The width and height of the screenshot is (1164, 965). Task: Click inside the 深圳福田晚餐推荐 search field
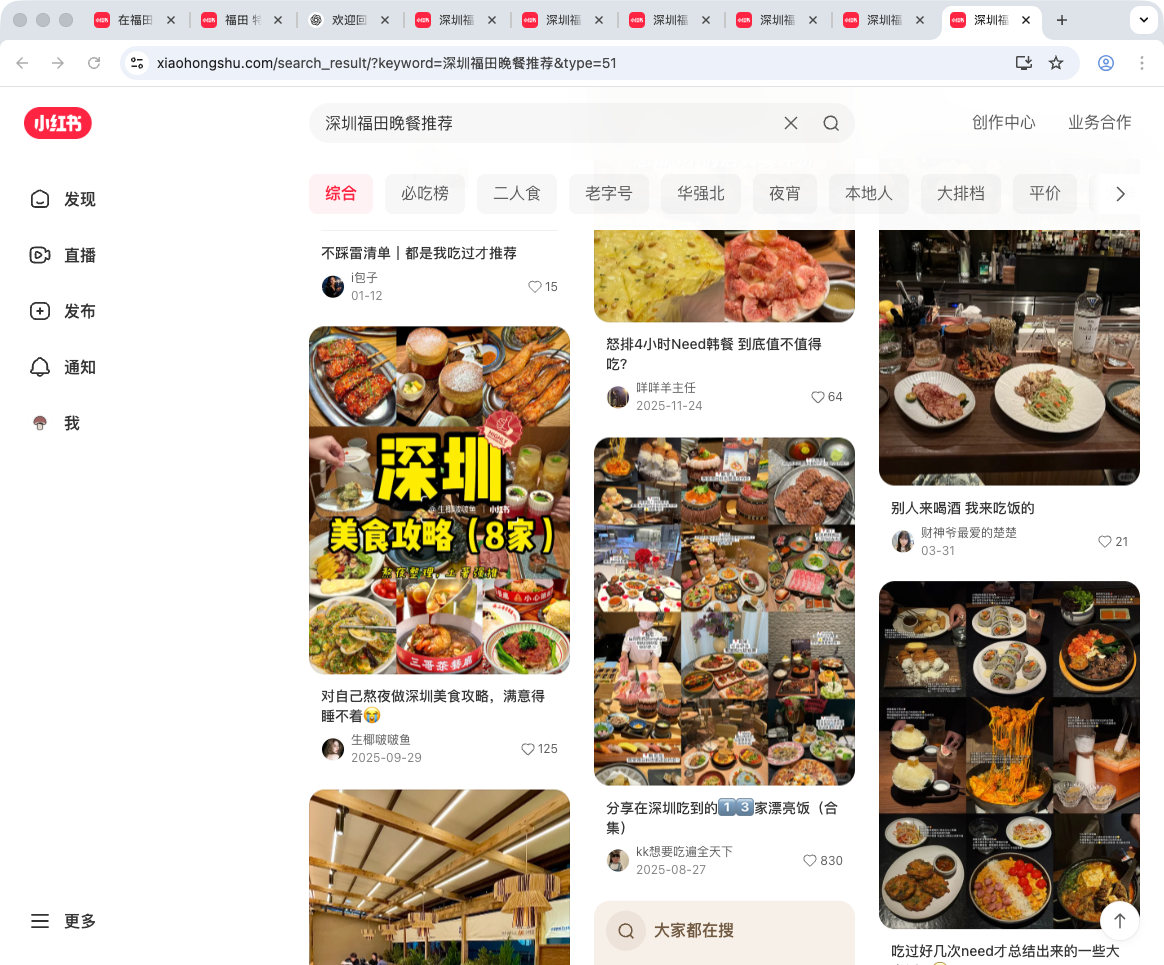coord(540,123)
